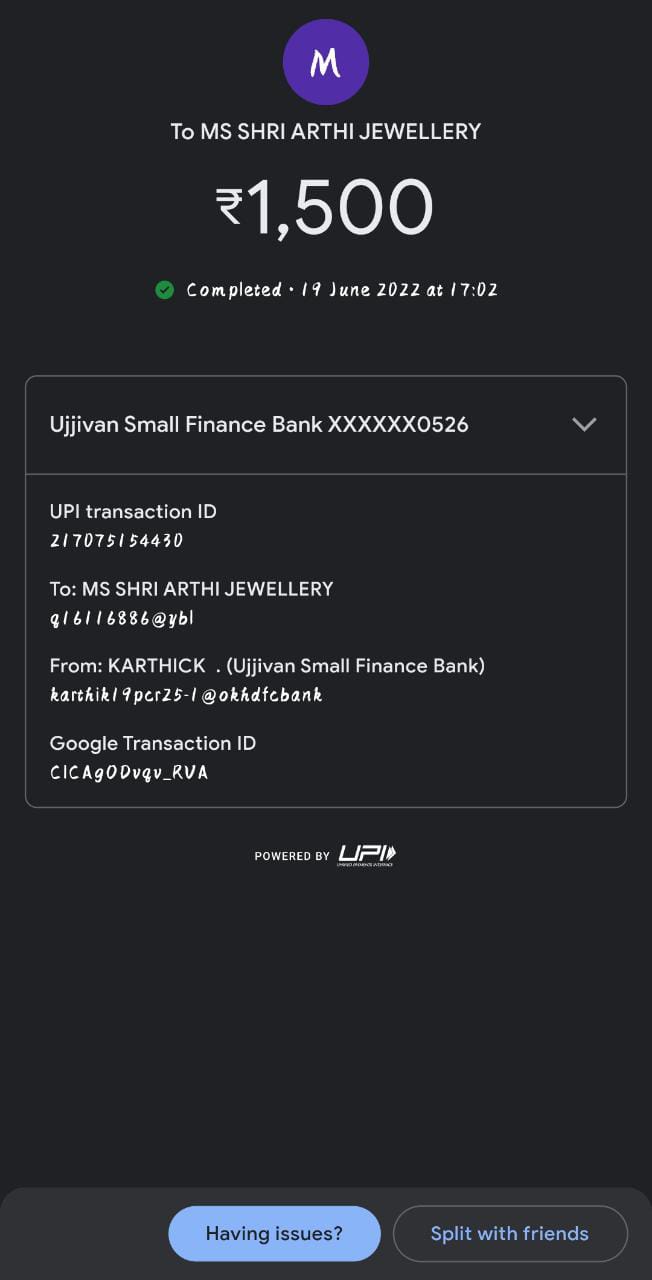
Task: Select Split with friends
Action: pos(510,1233)
